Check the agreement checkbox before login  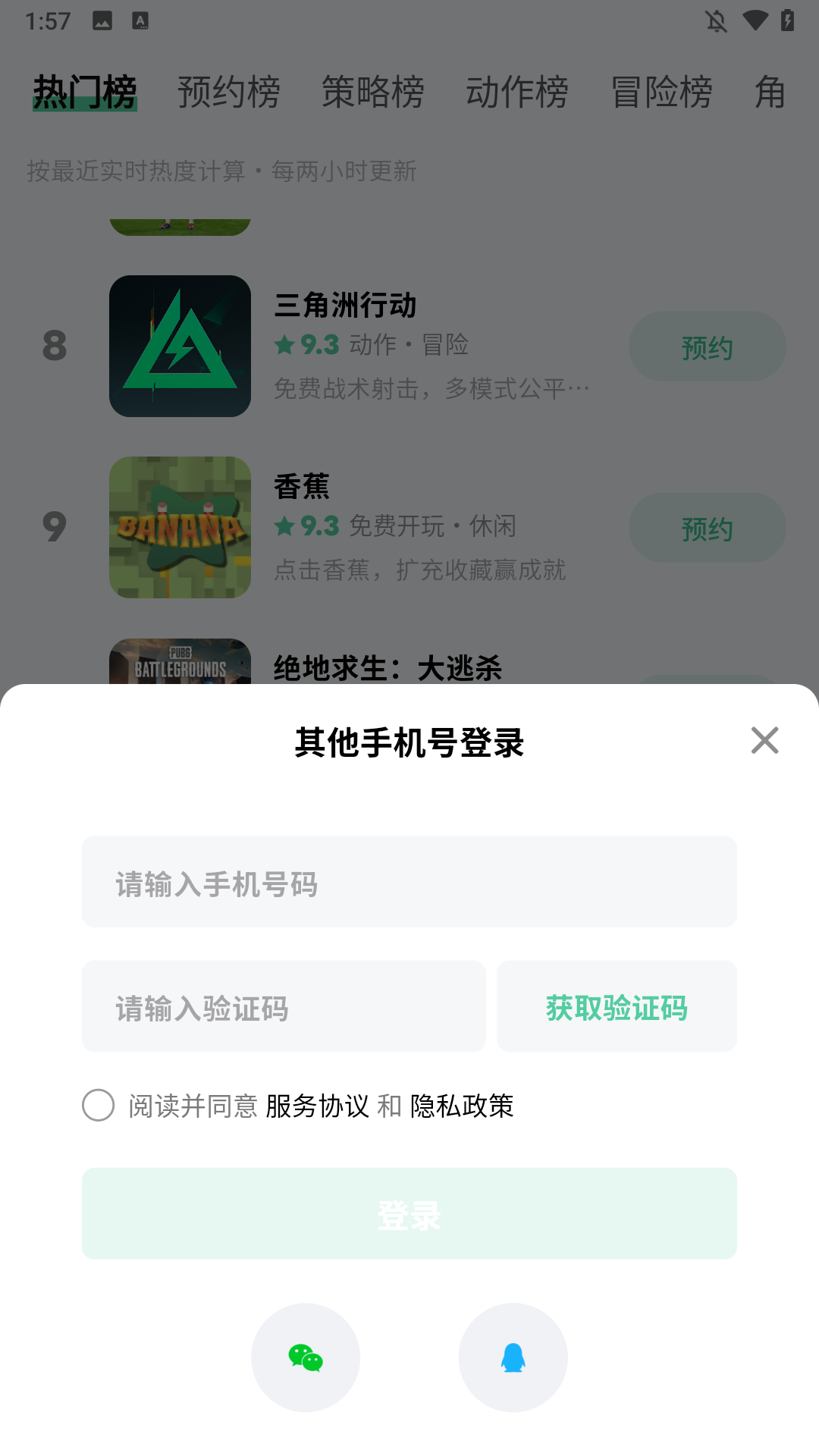pos(98,1106)
